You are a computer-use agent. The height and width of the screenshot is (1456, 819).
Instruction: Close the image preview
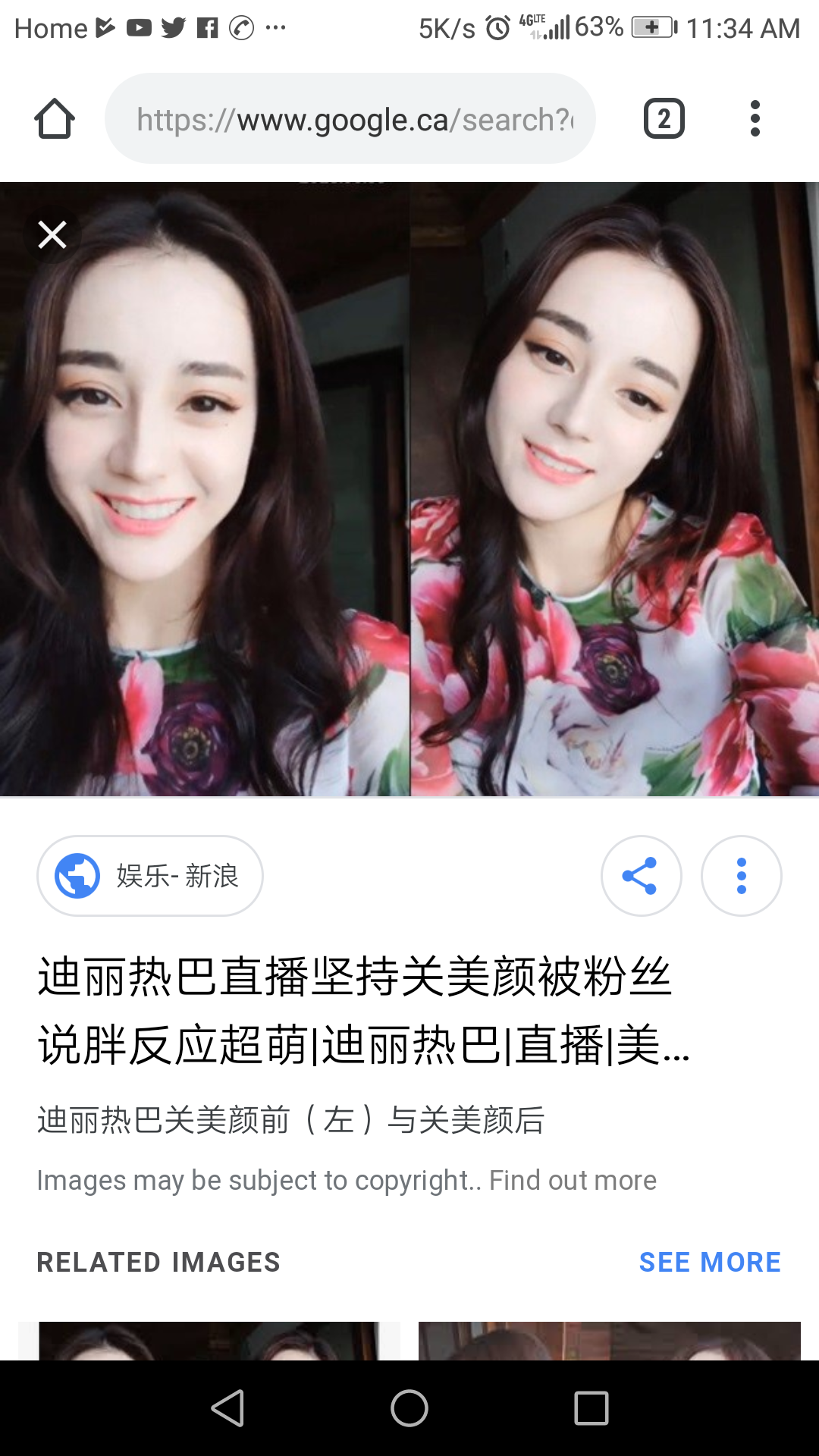coord(52,234)
